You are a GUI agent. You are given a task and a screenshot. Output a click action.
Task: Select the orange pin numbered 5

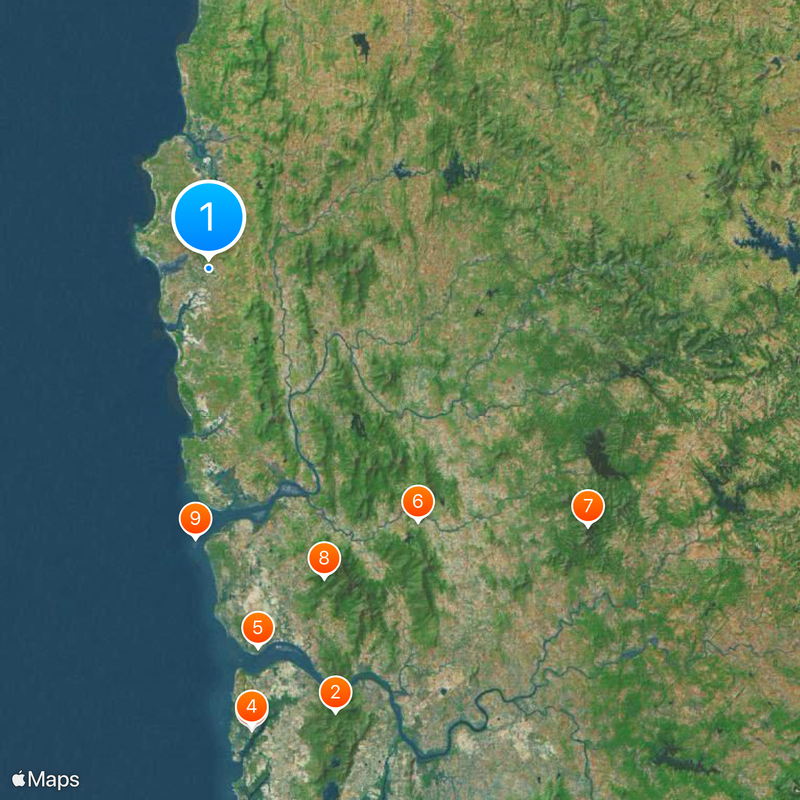click(258, 629)
